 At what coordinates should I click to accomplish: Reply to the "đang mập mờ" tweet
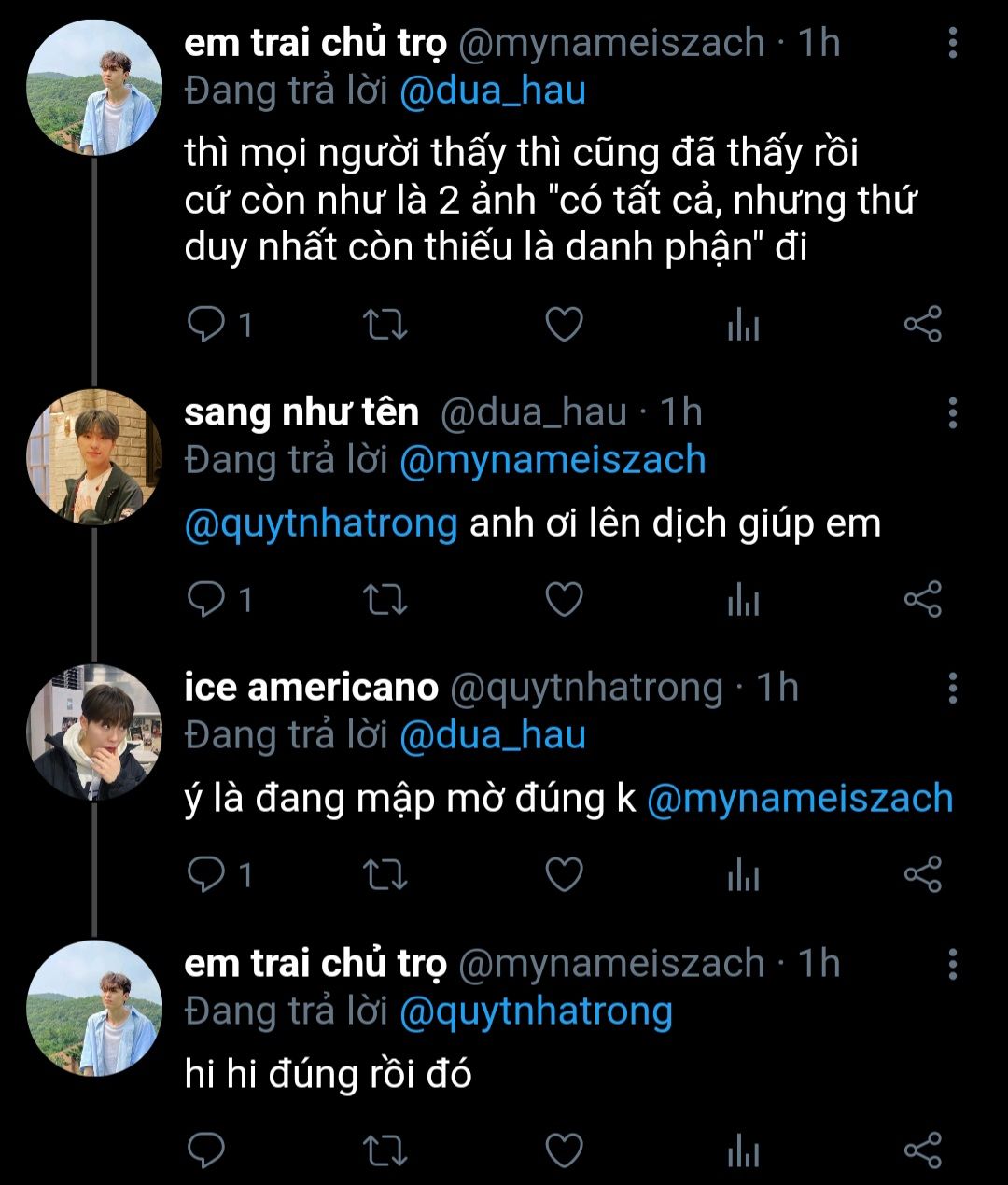tap(205, 874)
